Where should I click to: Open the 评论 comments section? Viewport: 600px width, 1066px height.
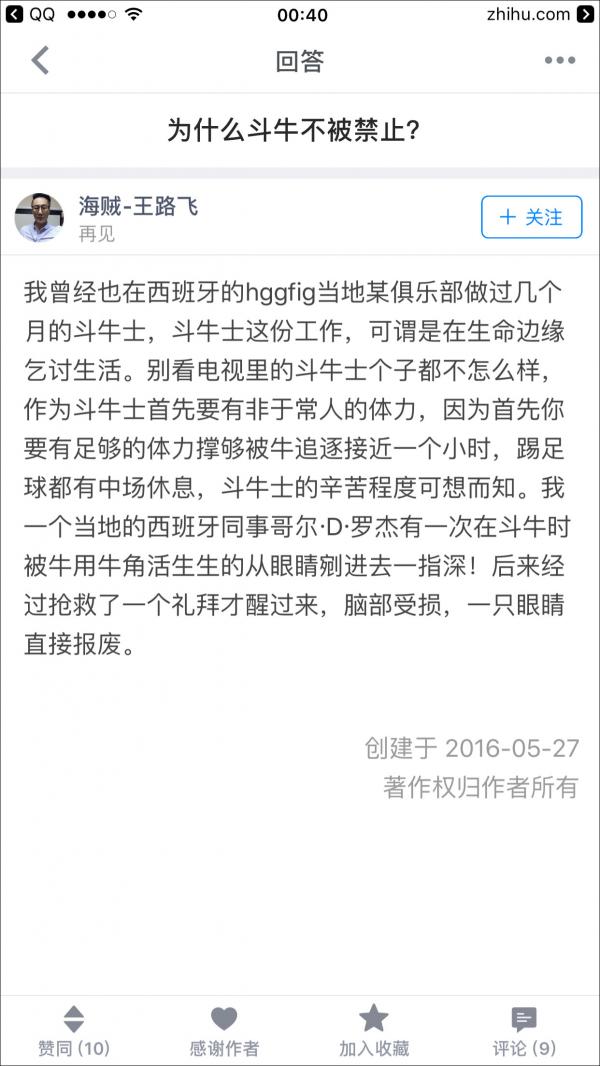[523, 1031]
